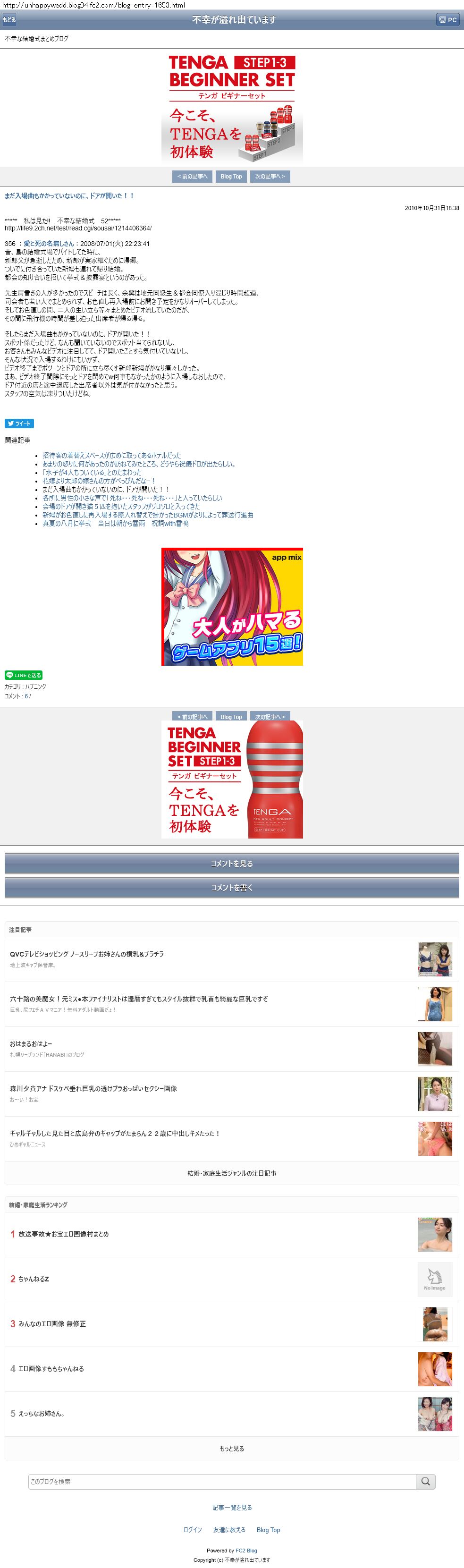View comments with コメントを見る

pyautogui.click(x=231, y=863)
